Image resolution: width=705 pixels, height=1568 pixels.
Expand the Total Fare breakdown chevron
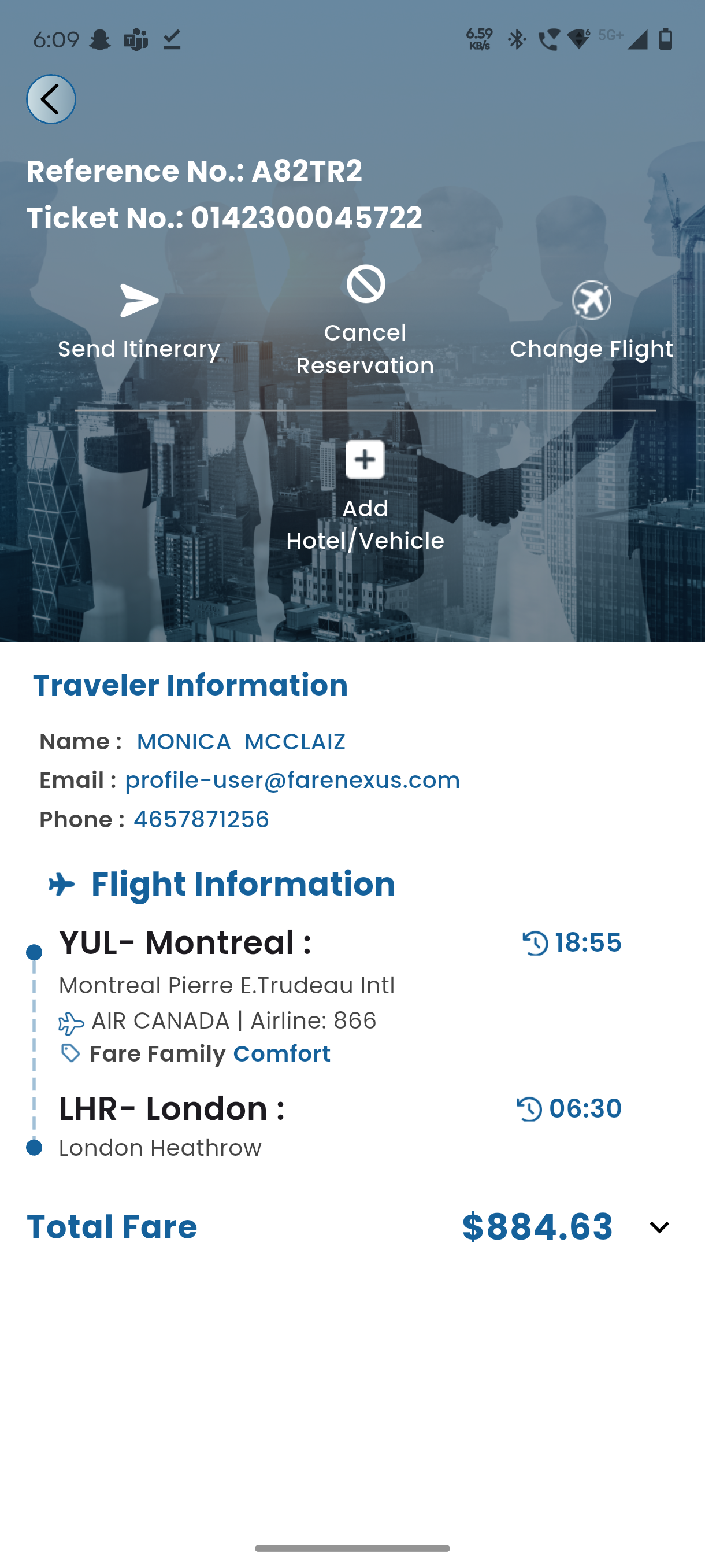point(659,1227)
